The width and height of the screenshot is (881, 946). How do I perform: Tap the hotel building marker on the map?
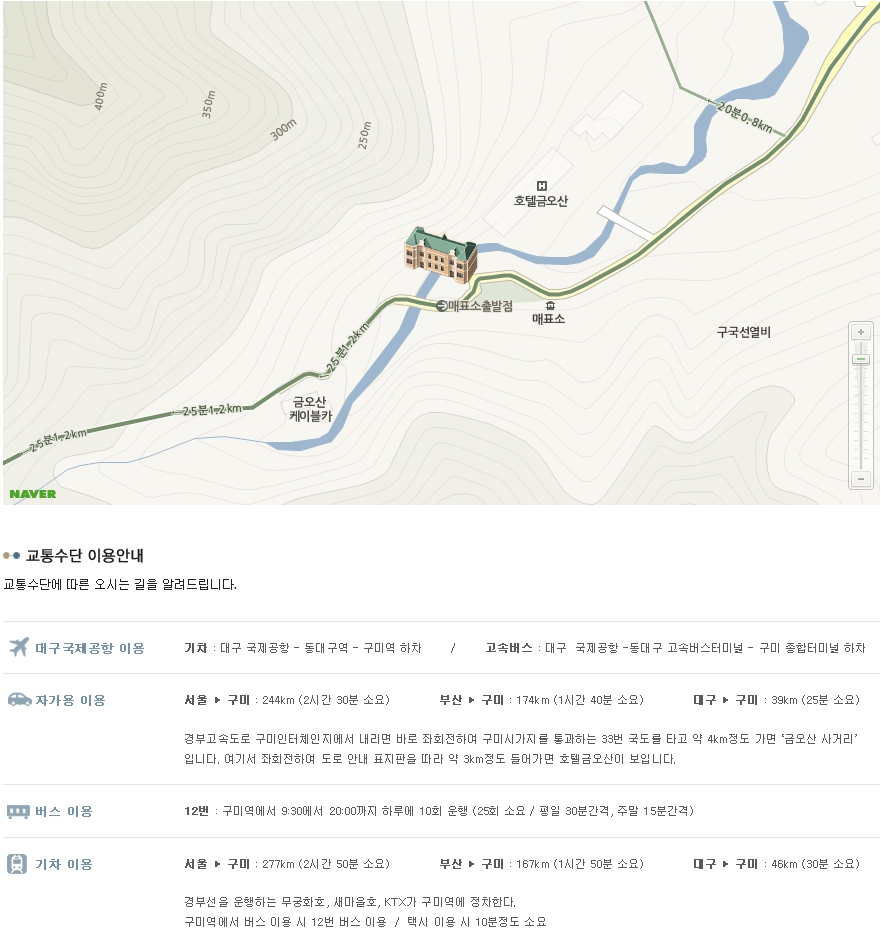(x=440, y=254)
